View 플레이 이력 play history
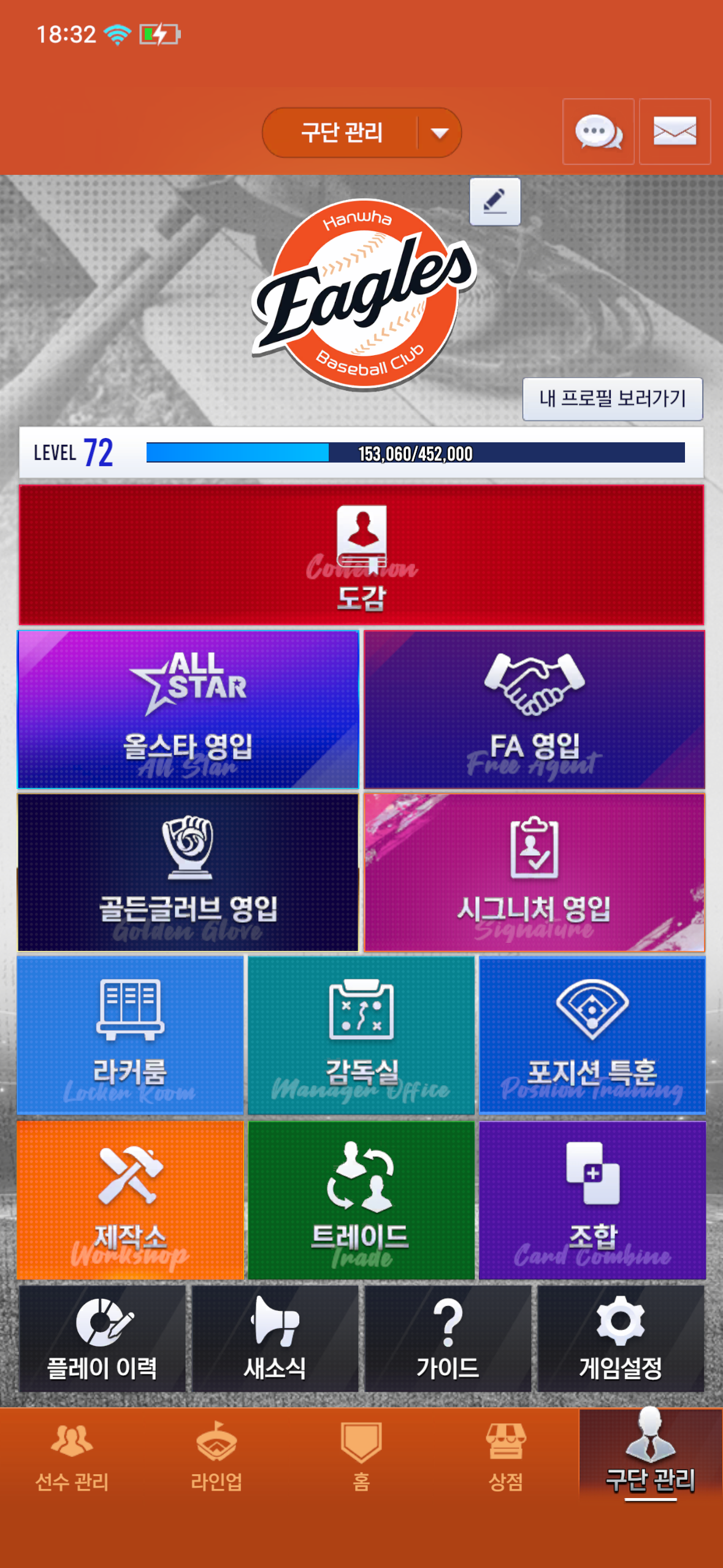 [x=102, y=1339]
